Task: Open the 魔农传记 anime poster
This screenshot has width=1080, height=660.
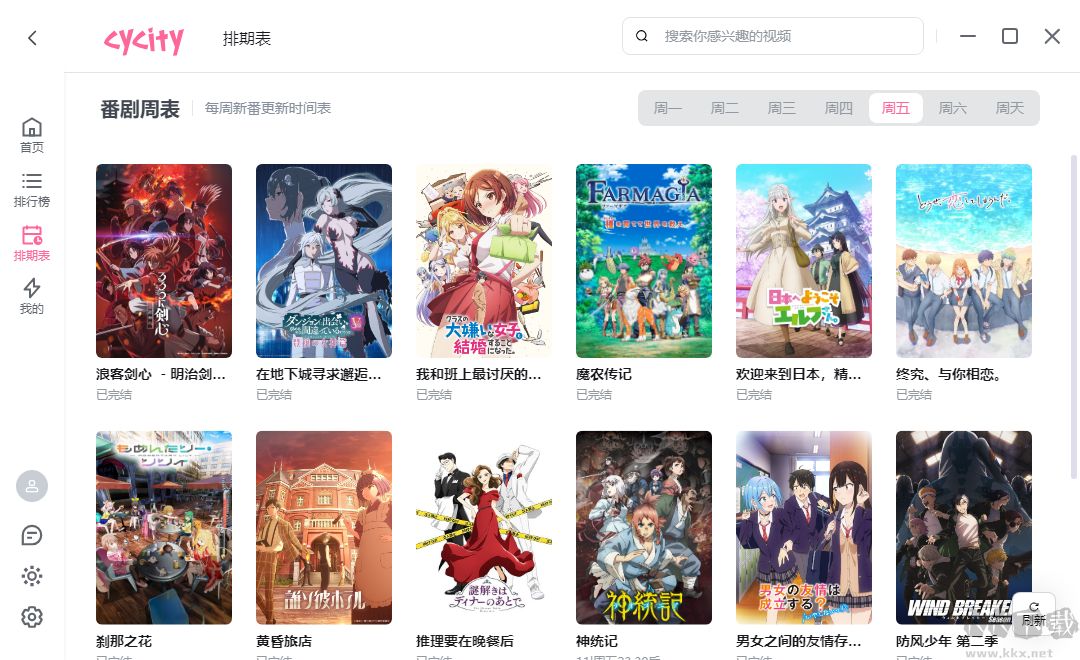Action: point(644,261)
